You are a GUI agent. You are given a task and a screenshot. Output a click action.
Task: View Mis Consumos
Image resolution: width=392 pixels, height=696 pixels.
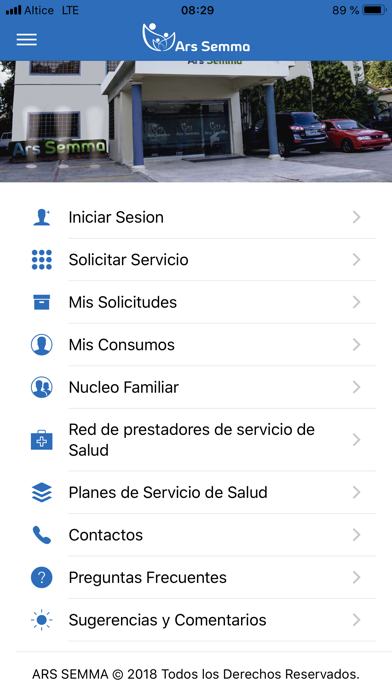click(x=196, y=345)
